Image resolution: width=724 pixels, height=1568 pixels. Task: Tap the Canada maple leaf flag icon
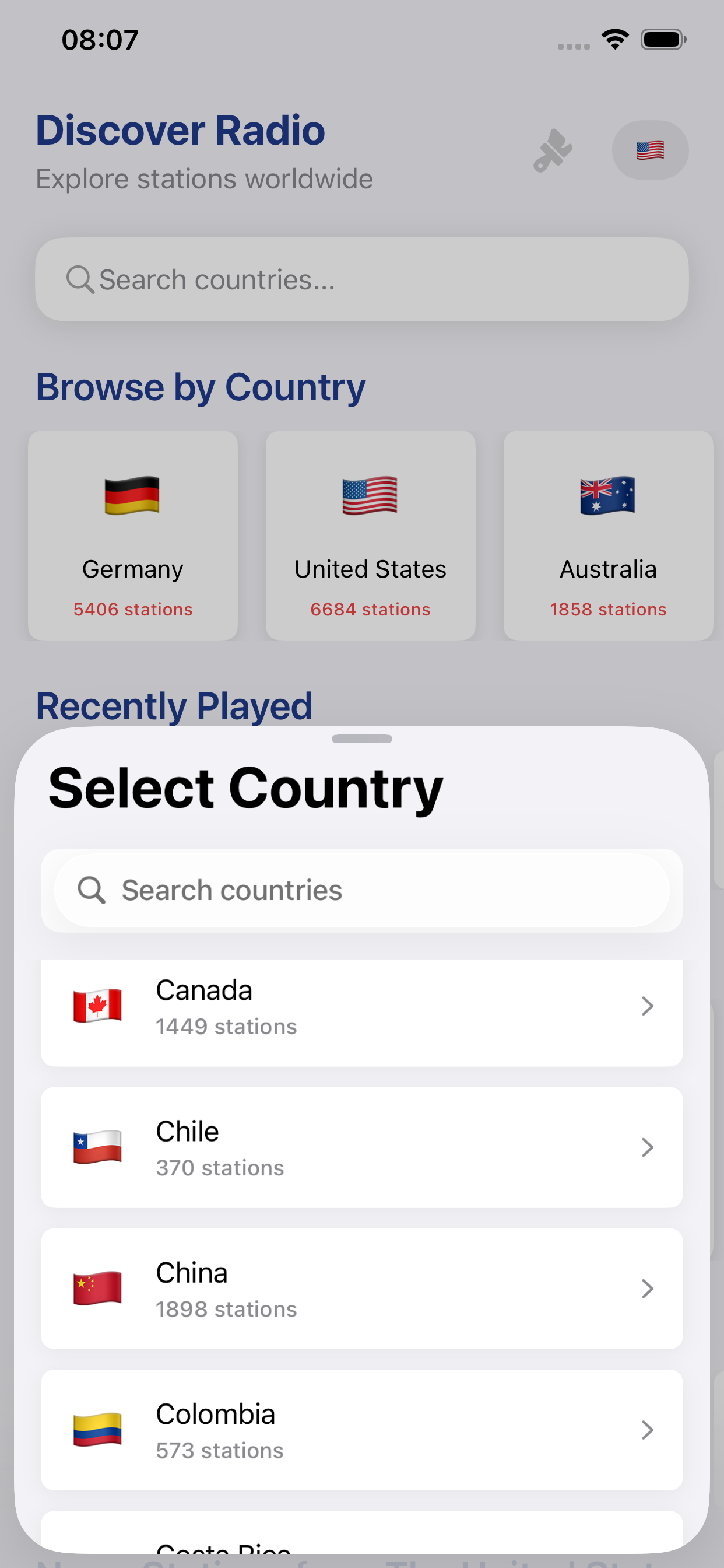tap(97, 1006)
